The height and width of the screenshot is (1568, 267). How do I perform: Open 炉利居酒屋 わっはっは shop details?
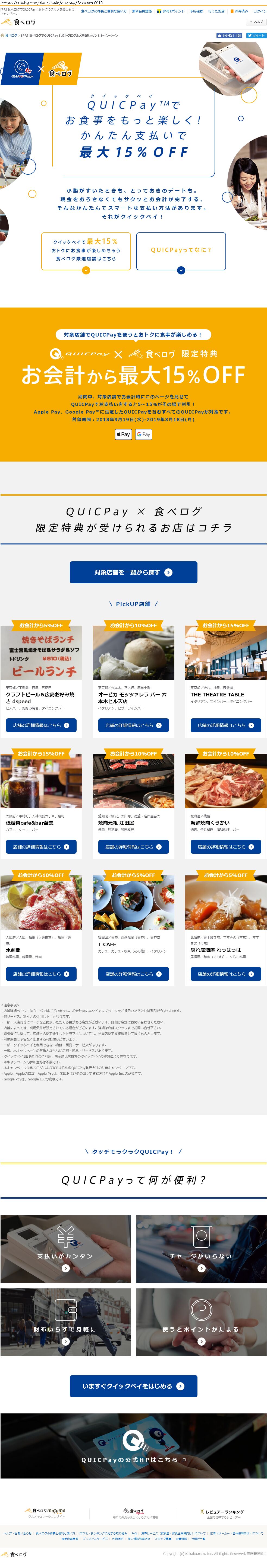[225, 974]
